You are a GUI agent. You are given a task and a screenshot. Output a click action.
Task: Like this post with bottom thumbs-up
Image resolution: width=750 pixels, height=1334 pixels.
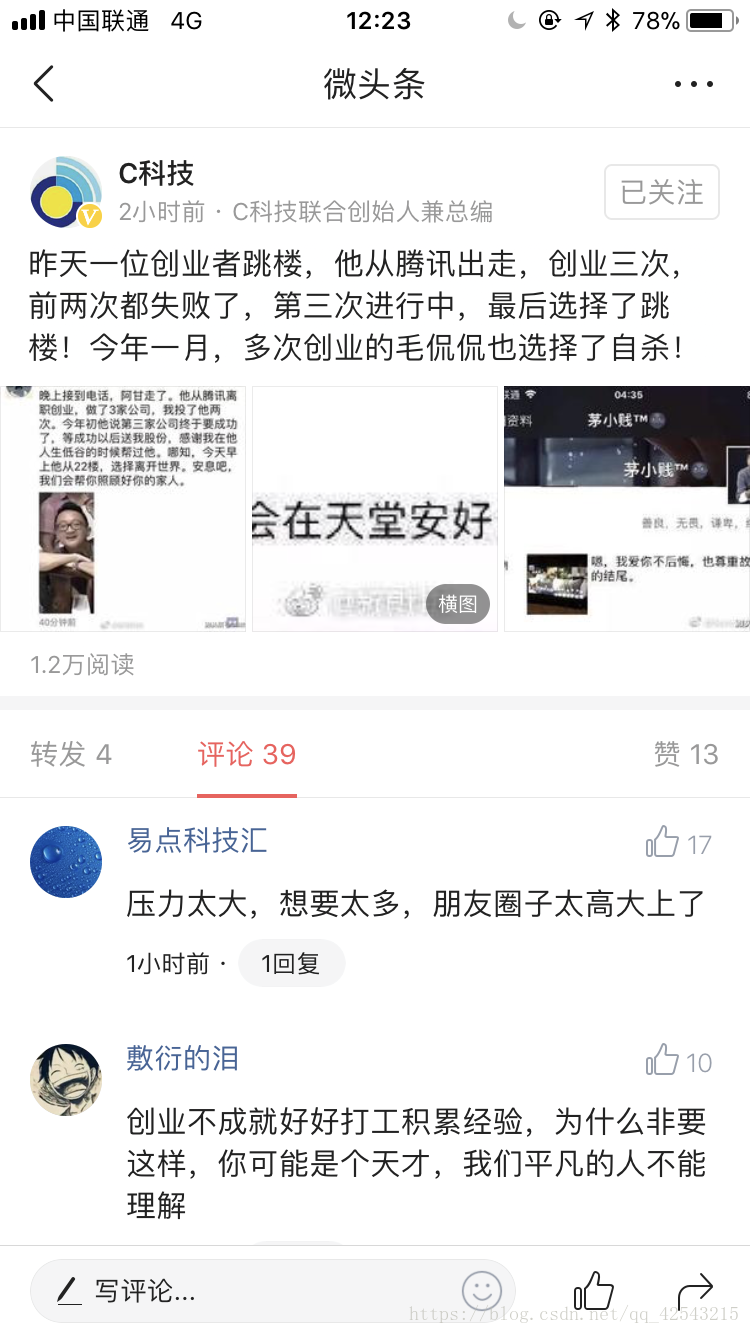point(594,1291)
